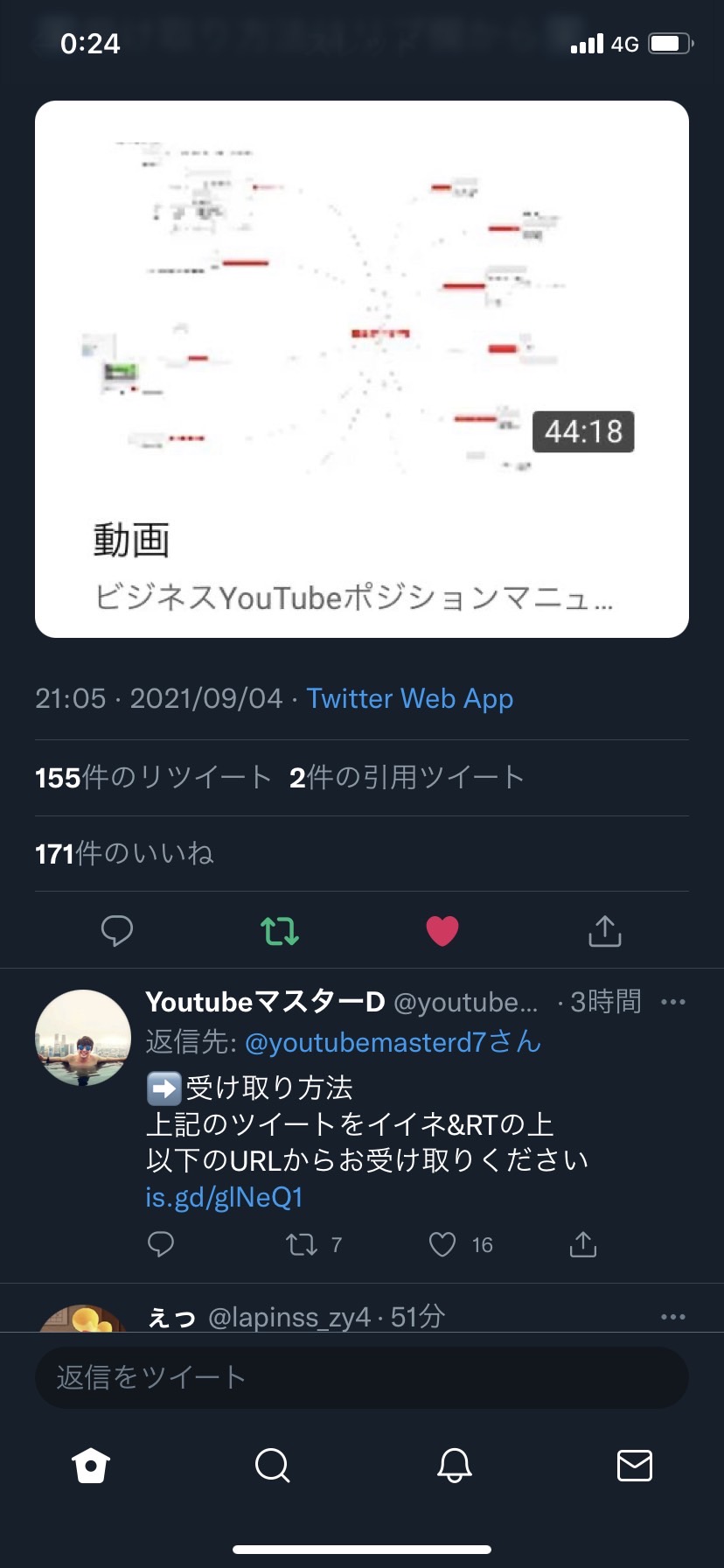Screen dimensions: 724x1568
Task: Open the Twitter Web App link
Action: tap(409, 698)
